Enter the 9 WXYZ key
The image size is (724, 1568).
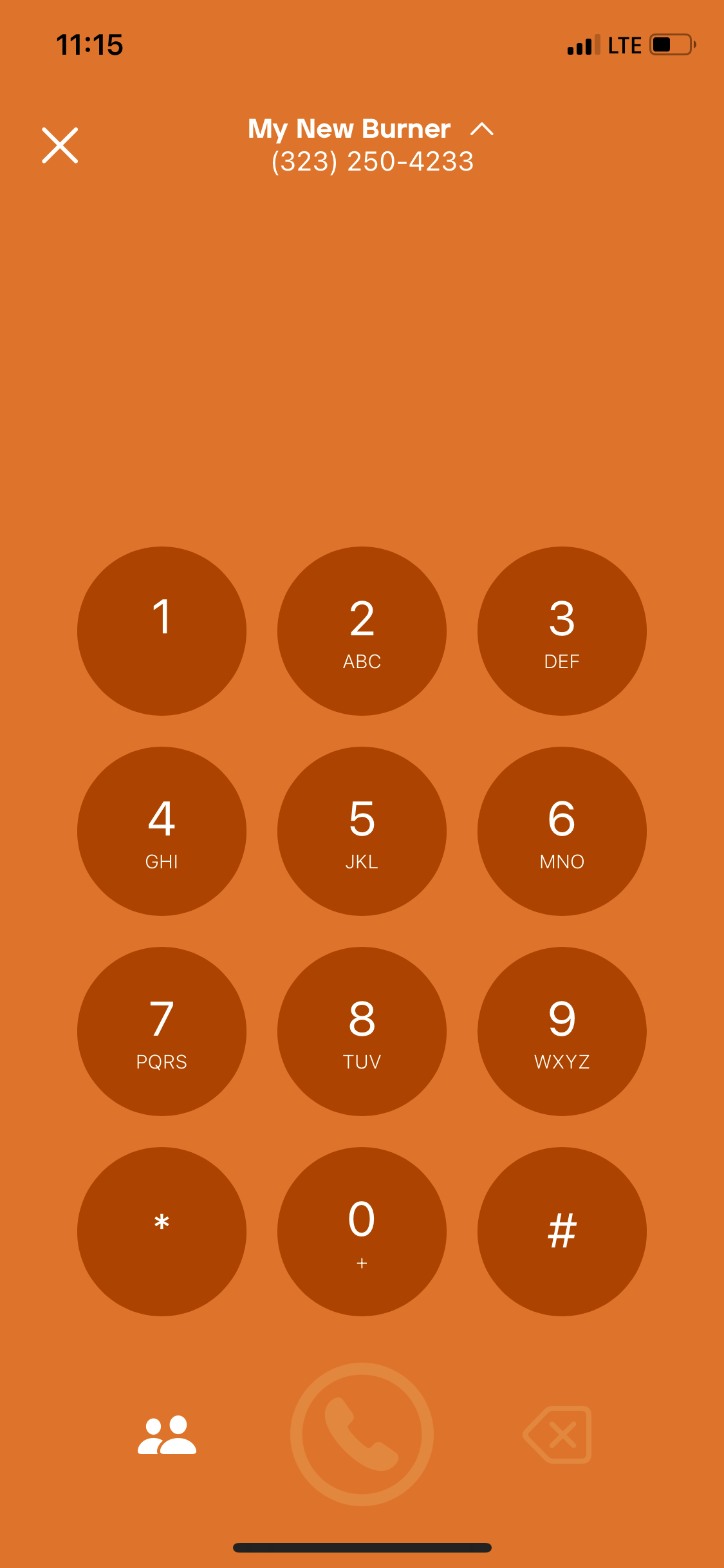(562, 1031)
